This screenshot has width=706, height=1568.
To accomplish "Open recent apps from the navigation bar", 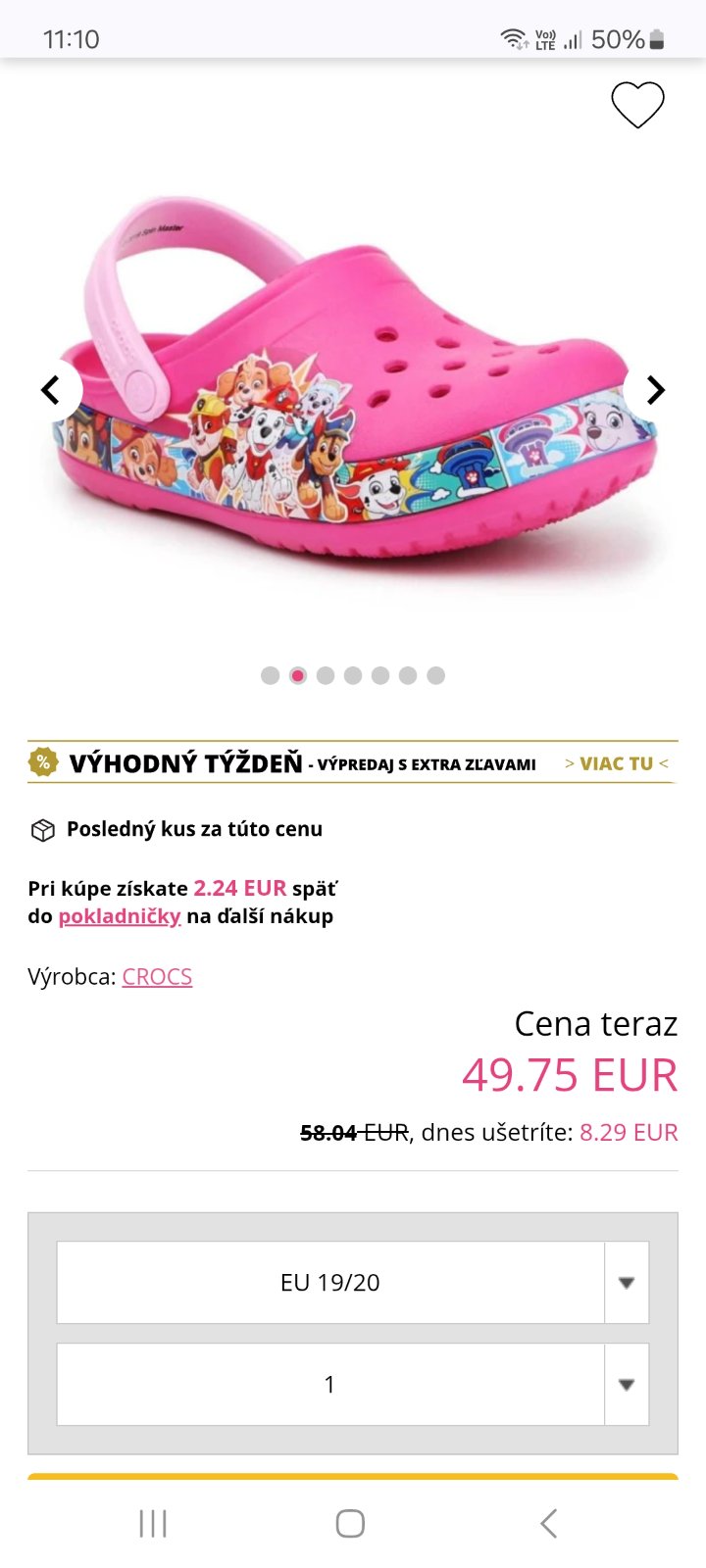I will pyautogui.click(x=153, y=1523).
